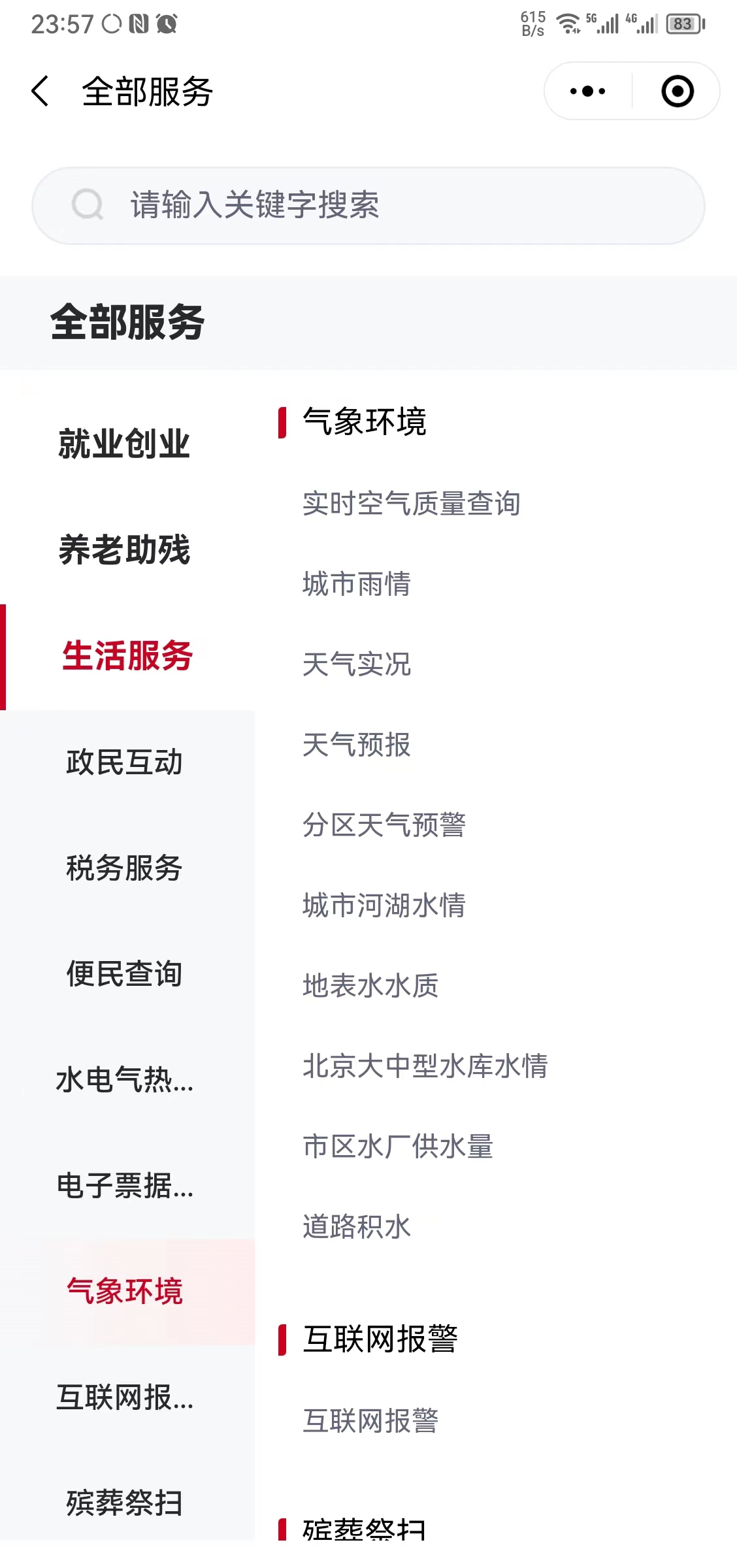This screenshot has width=737, height=1568.
Task: Close the mini program via circle icon
Action: coord(677,91)
